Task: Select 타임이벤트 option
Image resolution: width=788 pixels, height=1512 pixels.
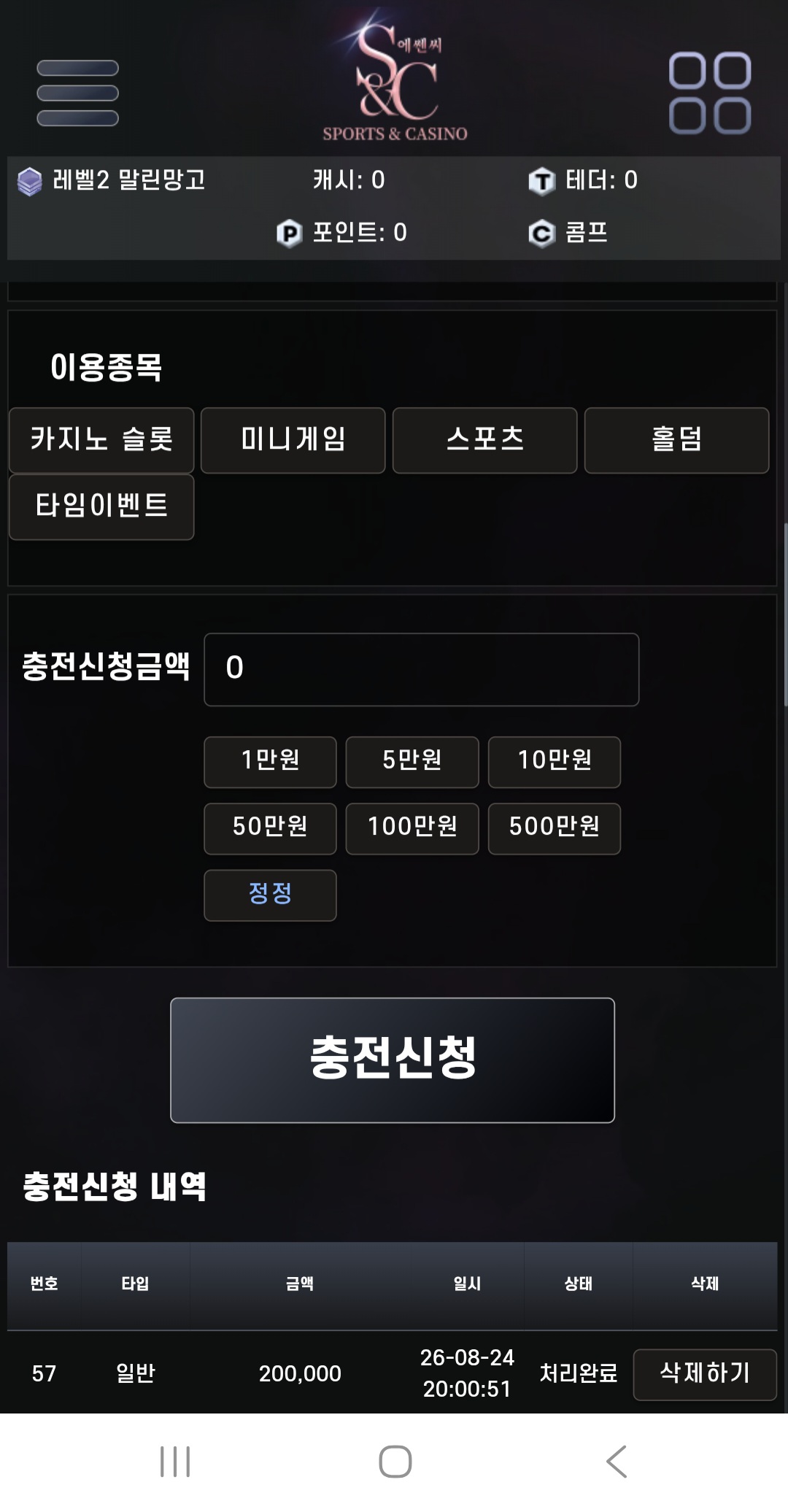Action: tap(101, 506)
